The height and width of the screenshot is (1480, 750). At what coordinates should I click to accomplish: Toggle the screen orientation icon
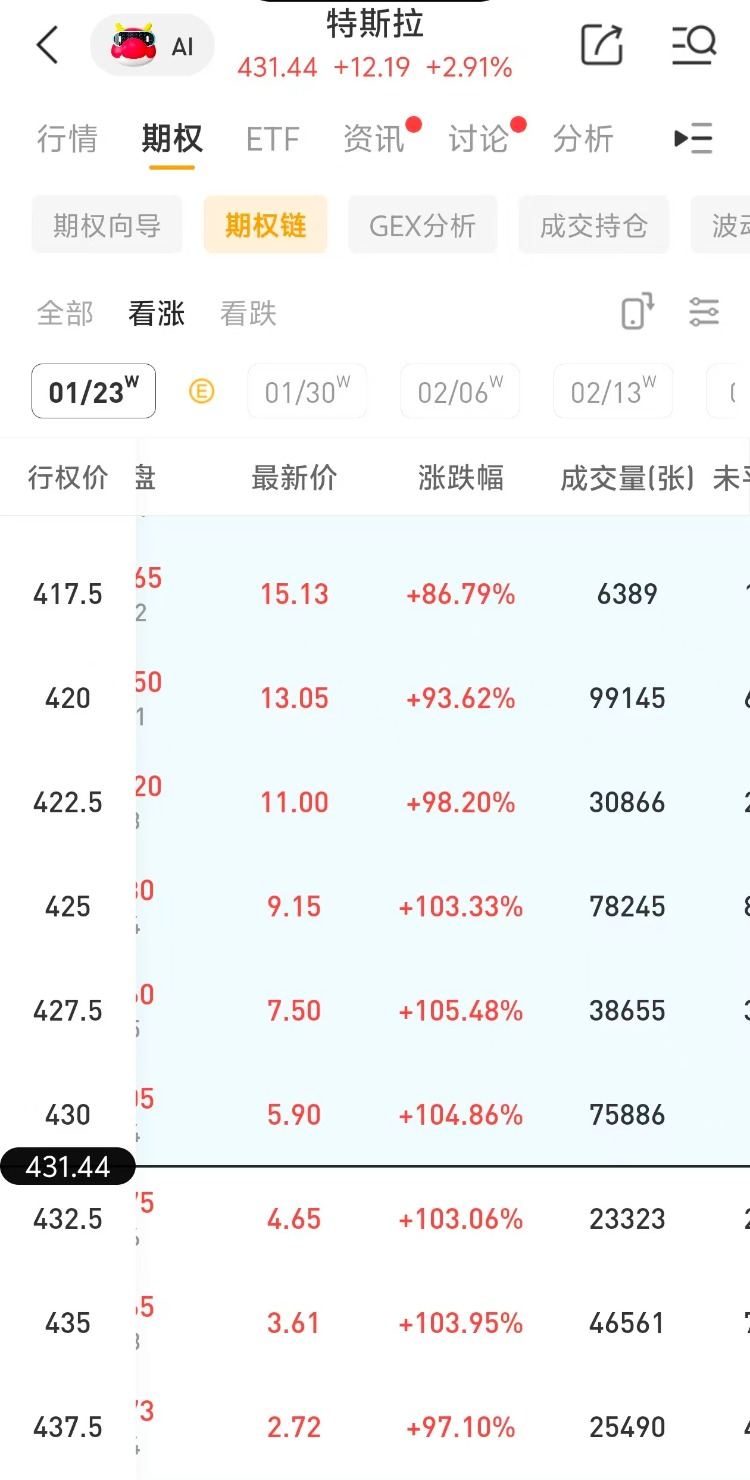[637, 312]
